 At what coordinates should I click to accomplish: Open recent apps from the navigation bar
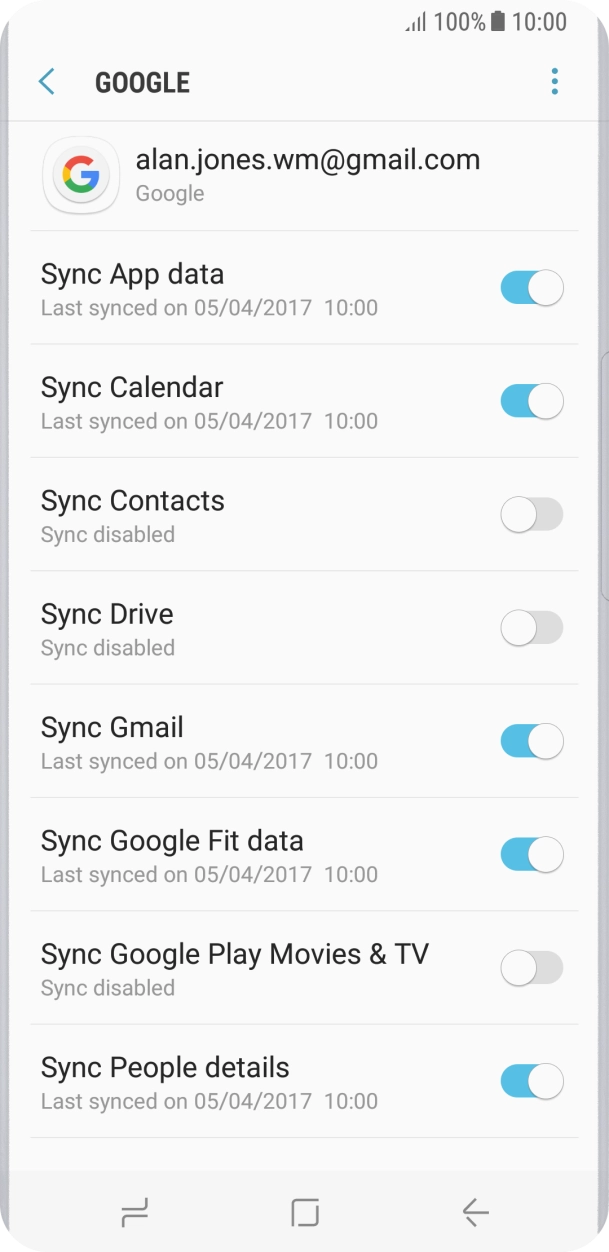point(134,1213)
